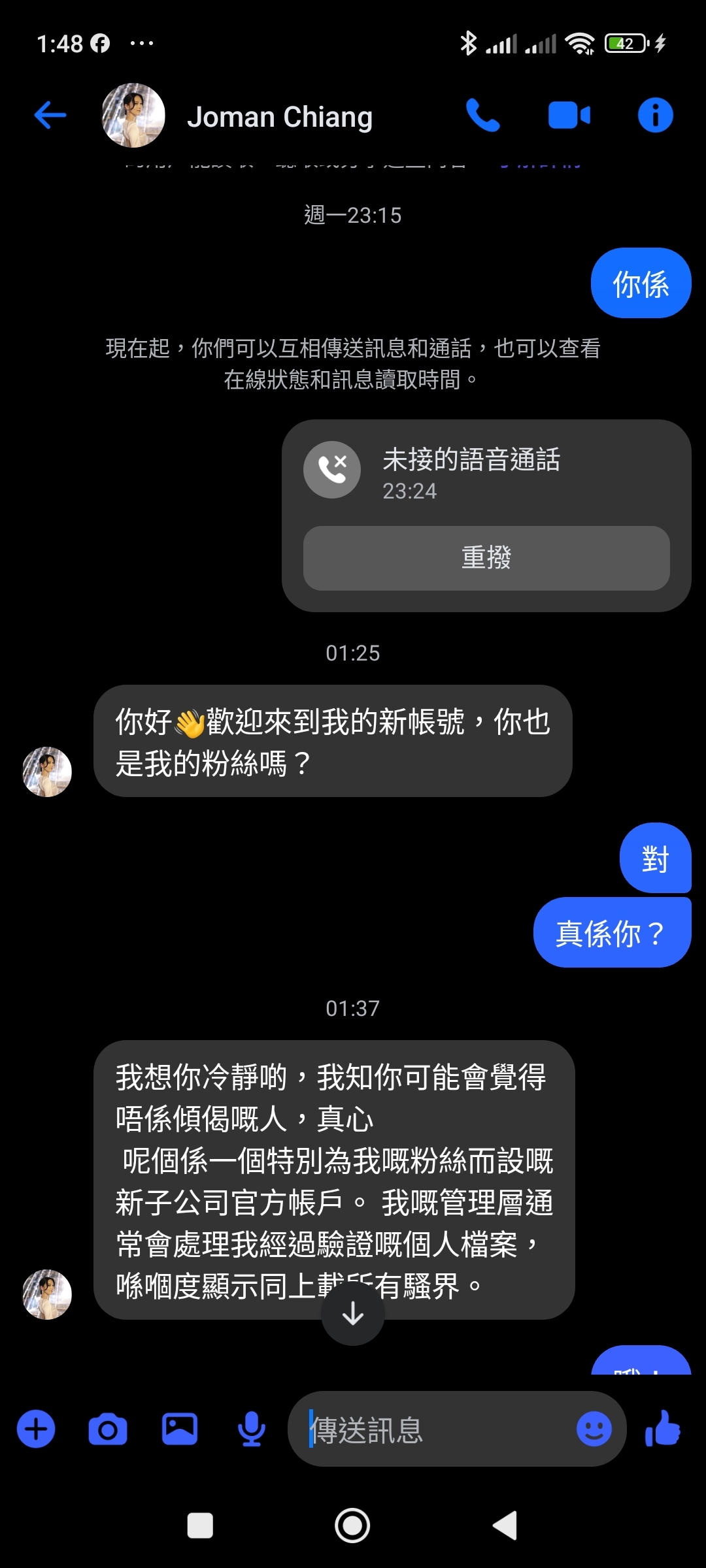The width and height of the screenshot is (706, 1568).
Task: Record a voice message with the microphone
Action: tap(252, 1428)
